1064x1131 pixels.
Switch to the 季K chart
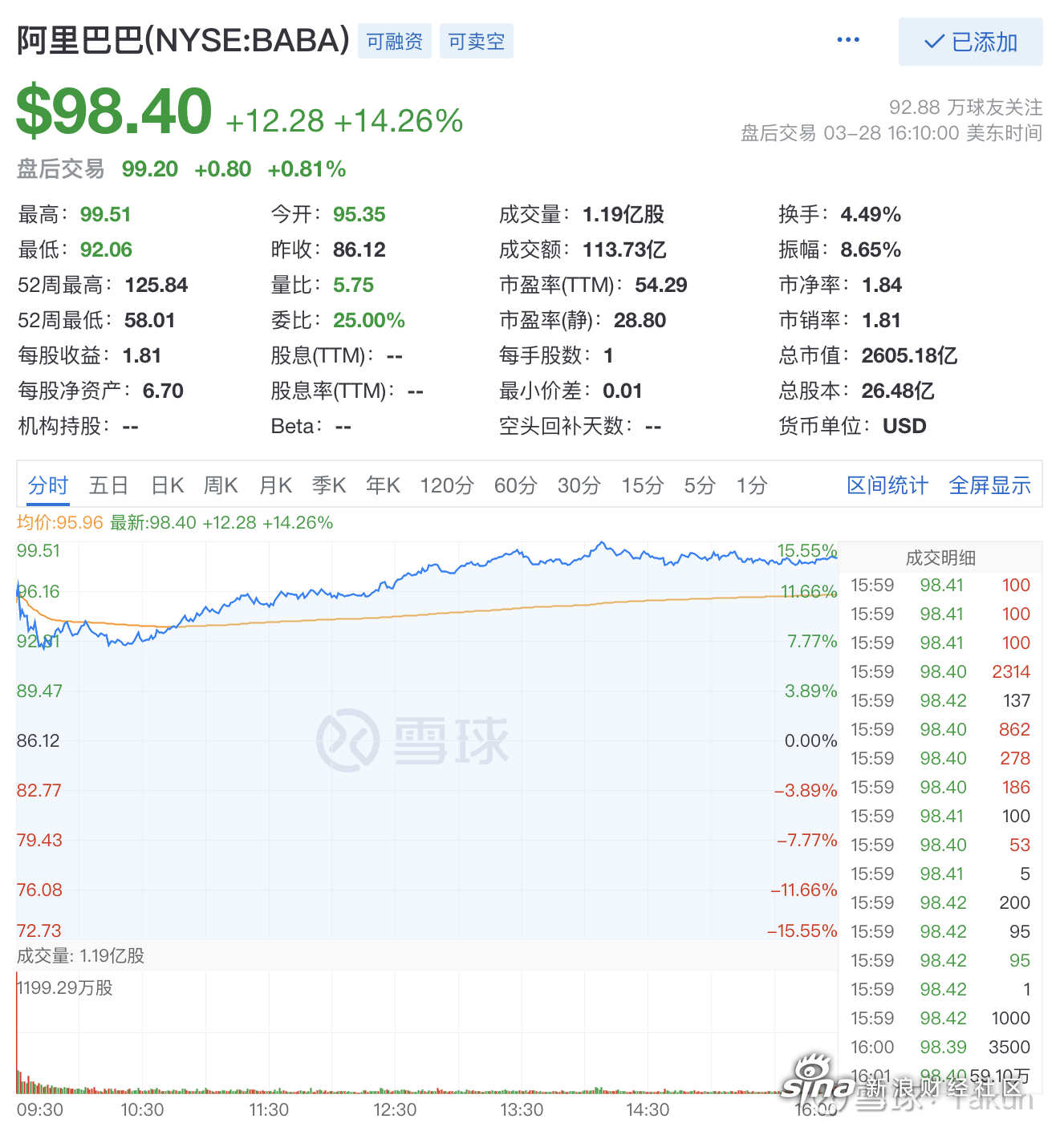[x=329, y=485]
